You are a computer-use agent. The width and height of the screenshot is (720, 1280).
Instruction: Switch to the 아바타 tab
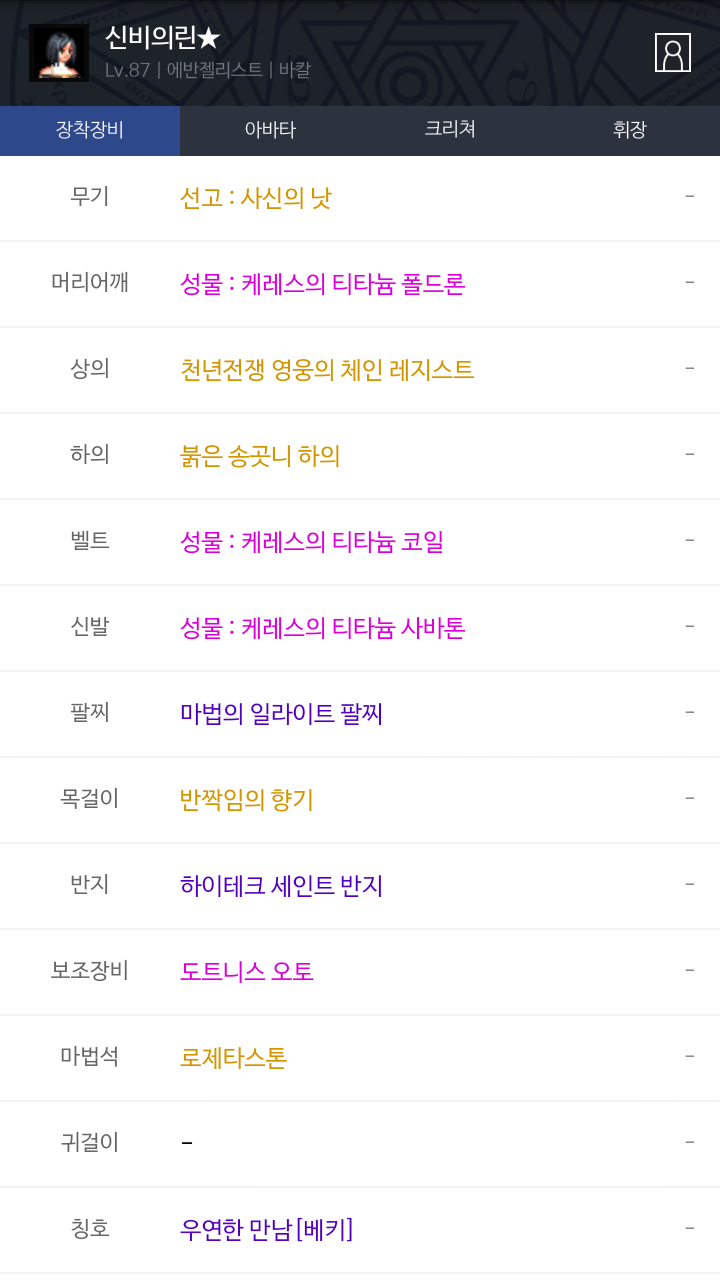[x=270, y=130]
